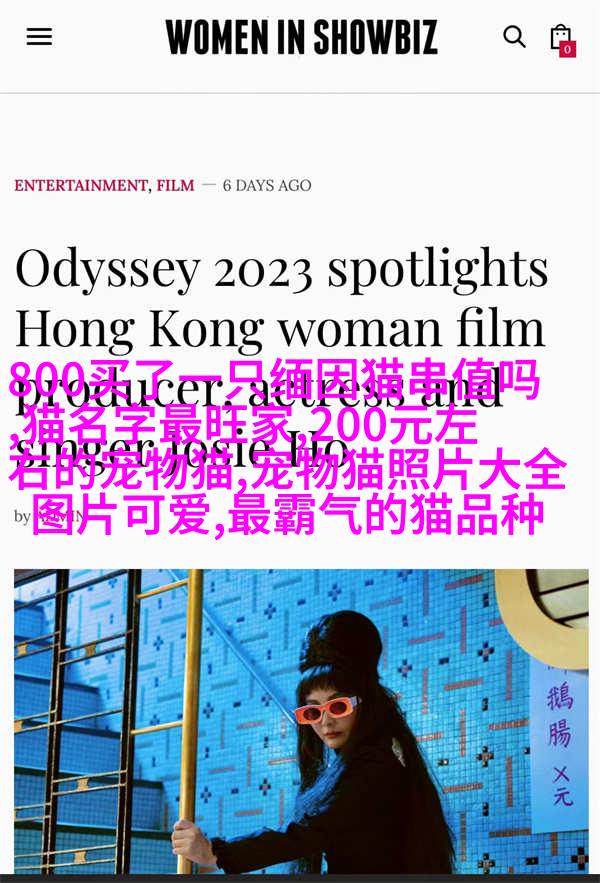The image size is (600, 883).
Task: Open the author's profile link
Action: [x=60, y=516]
